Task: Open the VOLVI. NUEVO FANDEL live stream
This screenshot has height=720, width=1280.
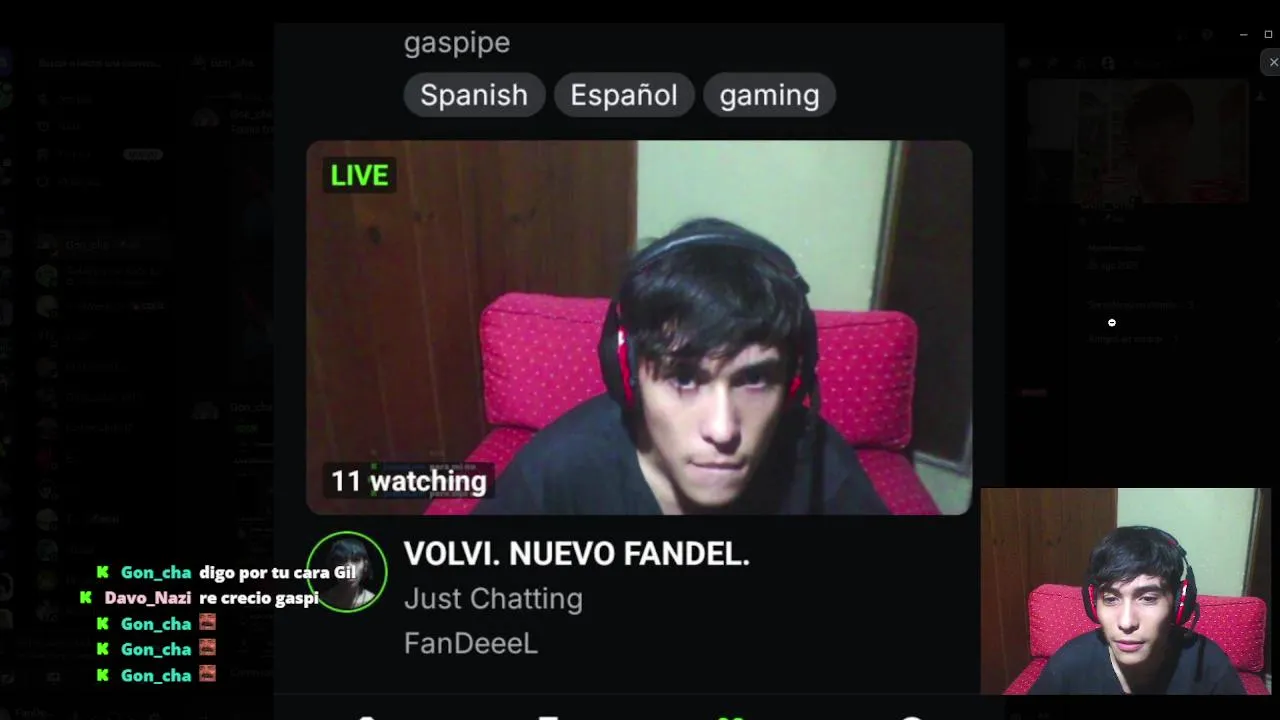Action: (x=638, y=327)
